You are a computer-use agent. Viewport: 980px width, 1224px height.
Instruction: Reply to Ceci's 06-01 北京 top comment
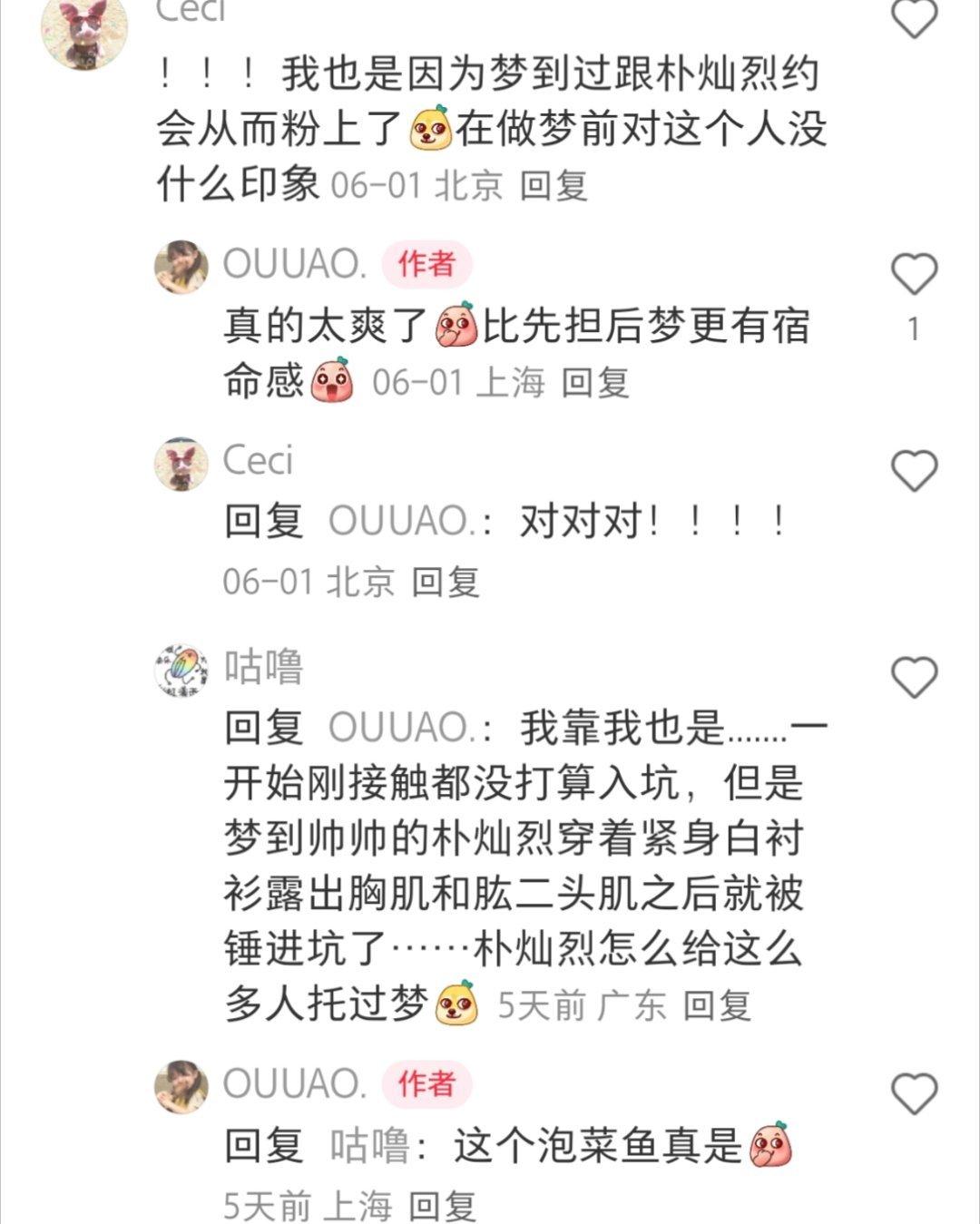click(554, 186)
